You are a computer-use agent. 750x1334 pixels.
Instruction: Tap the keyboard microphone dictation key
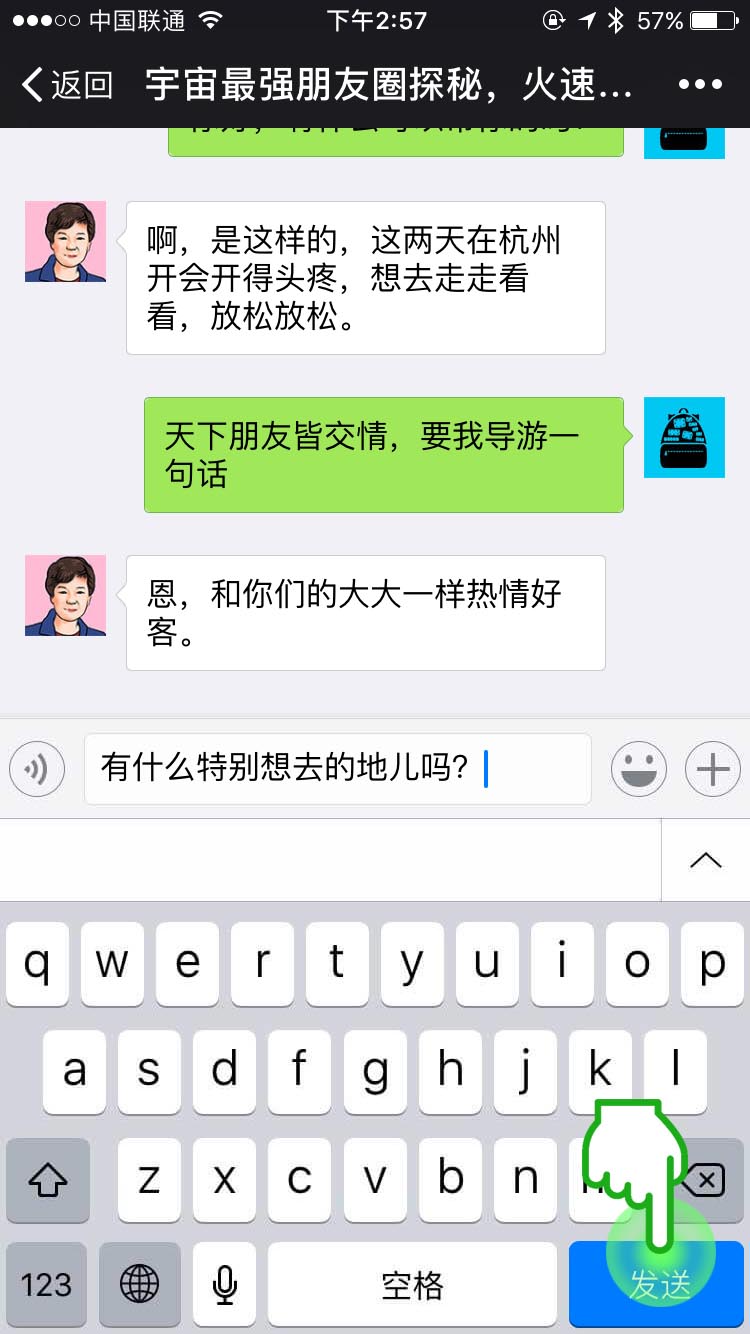[224, 1284]
